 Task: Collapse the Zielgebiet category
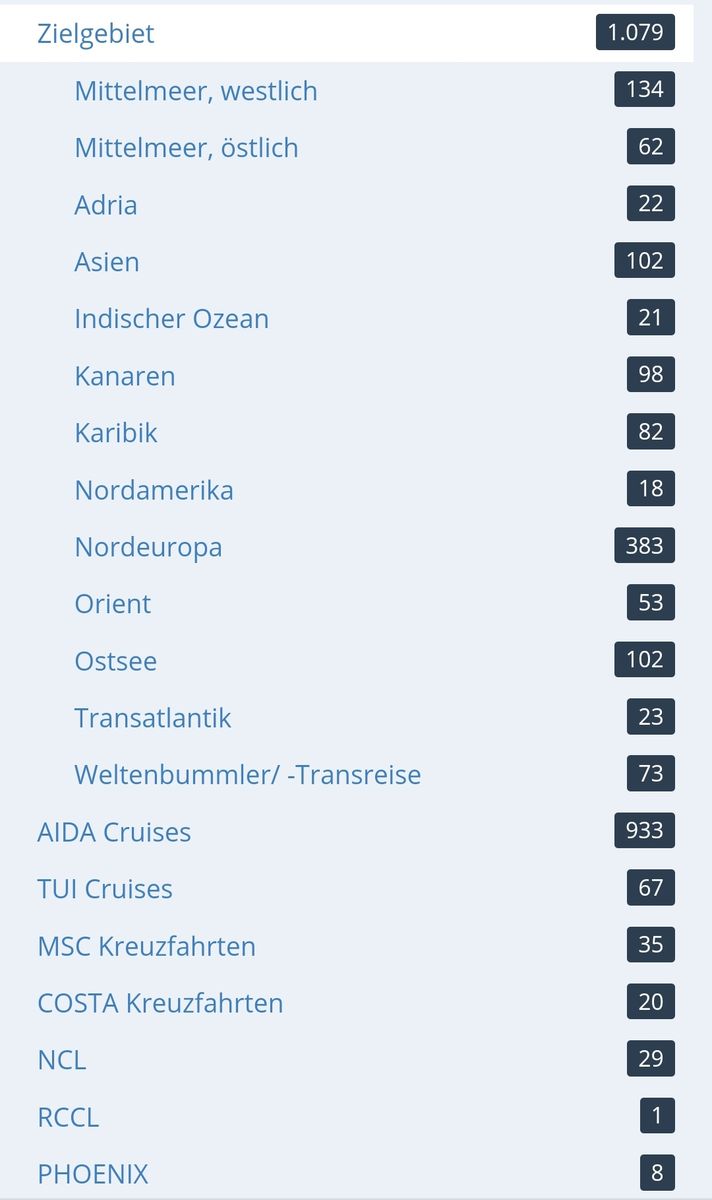click(96, 33)
